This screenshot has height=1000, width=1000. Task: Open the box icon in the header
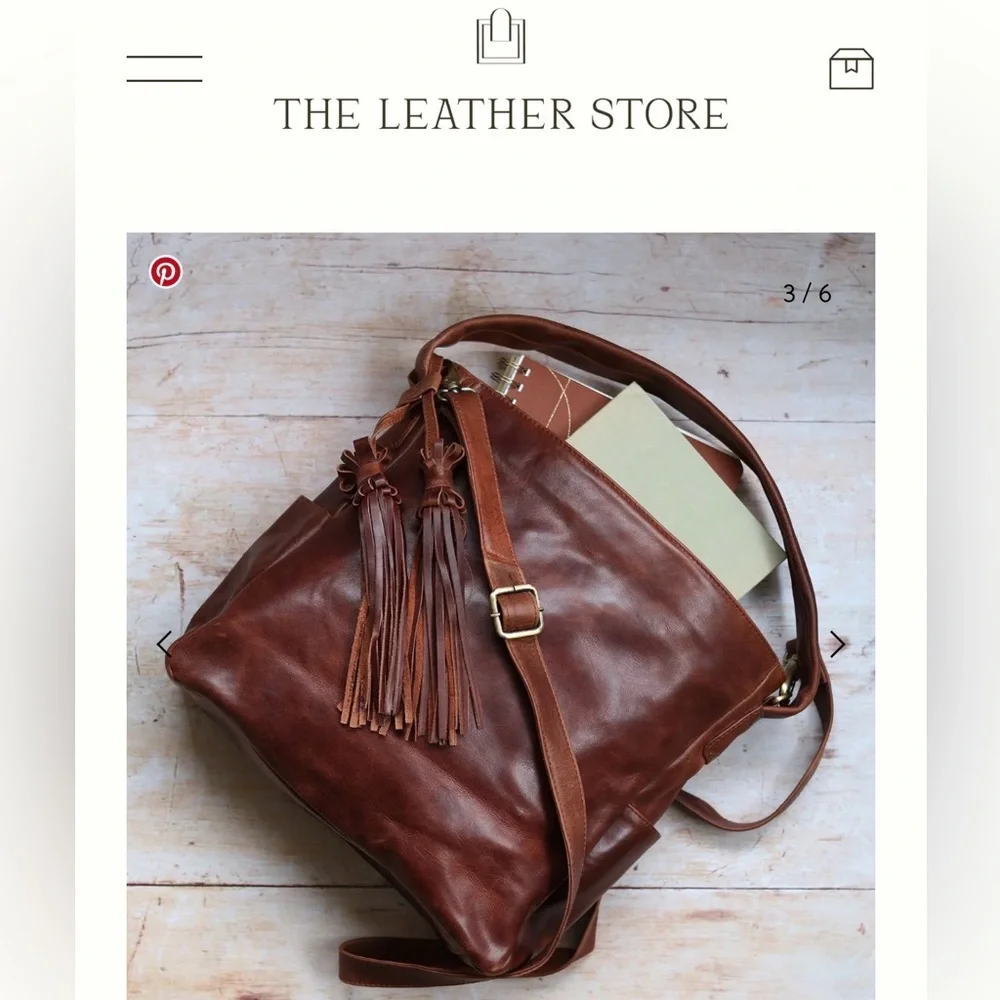tap(851, 70)
